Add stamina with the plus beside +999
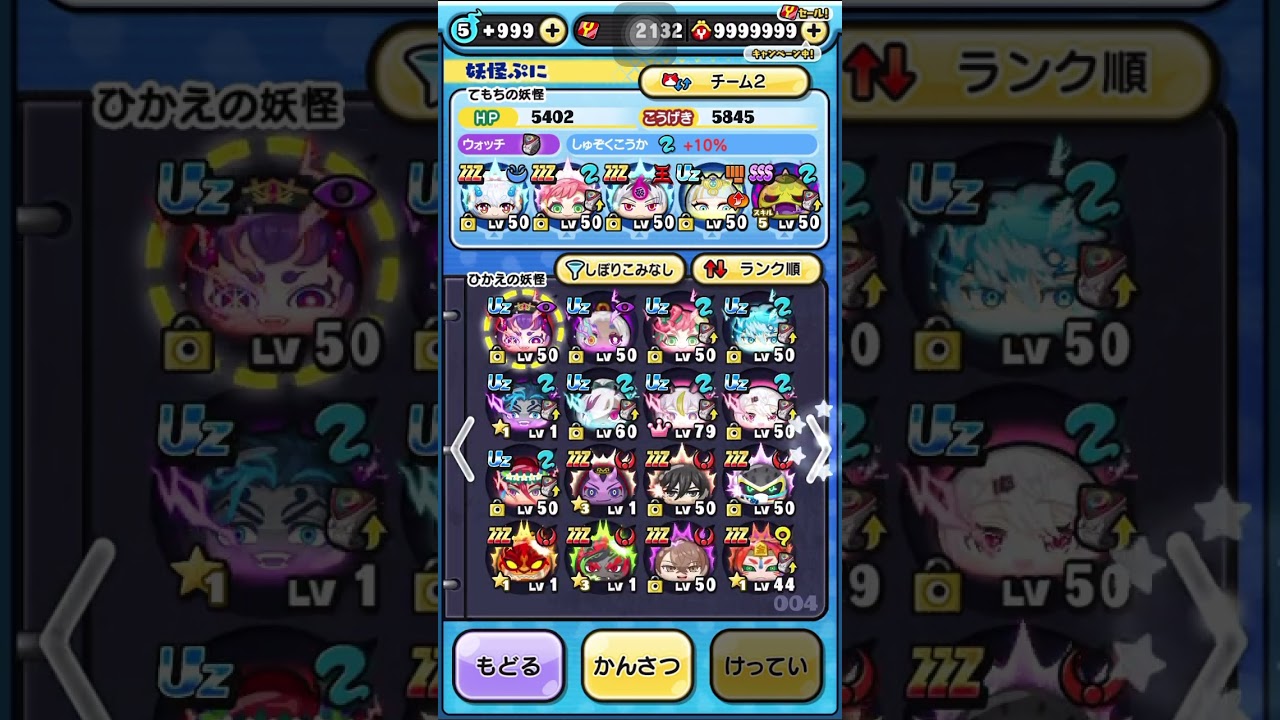 552,31
